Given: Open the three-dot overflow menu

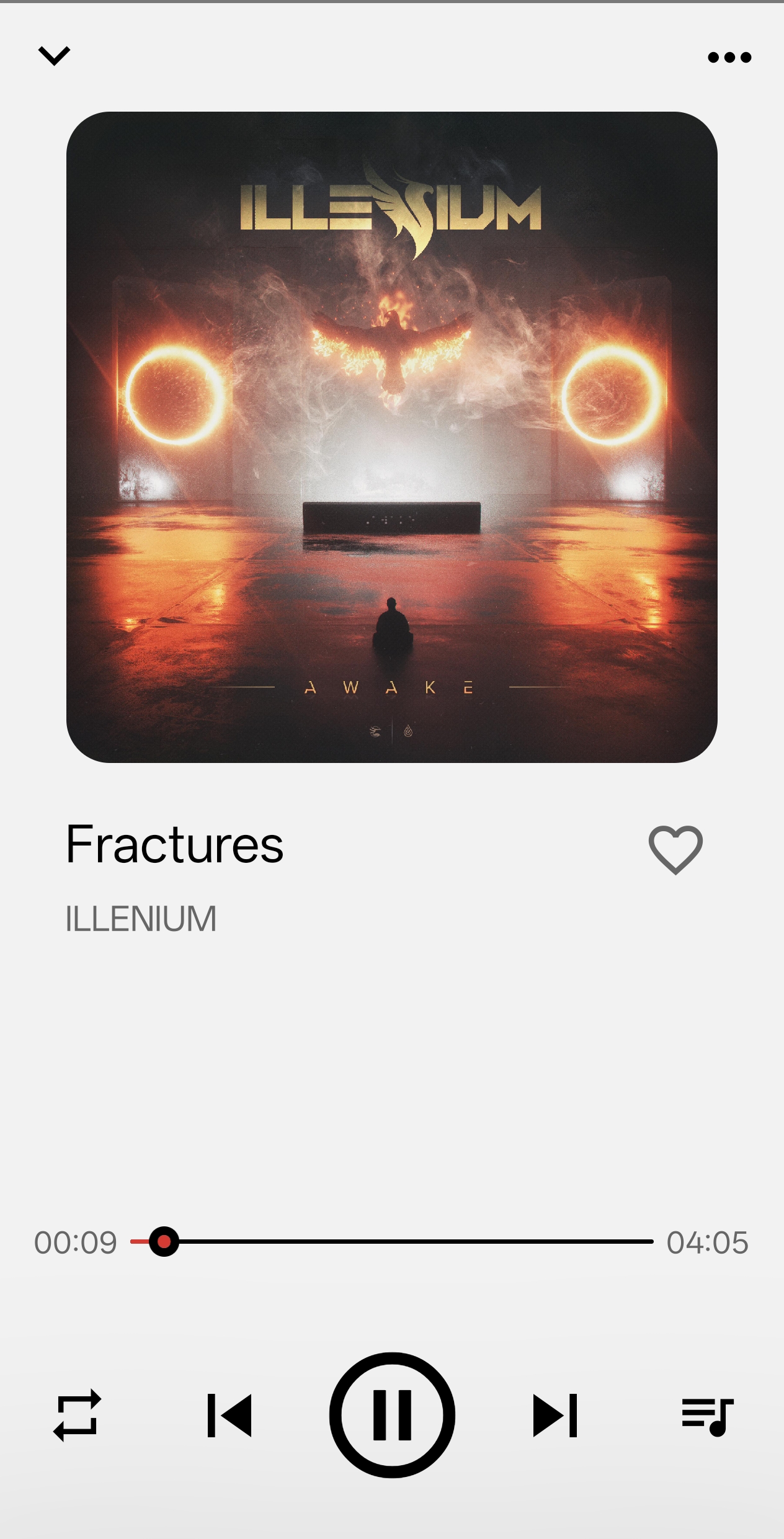Looking at the screenshot, I should [x=729, y=57].
